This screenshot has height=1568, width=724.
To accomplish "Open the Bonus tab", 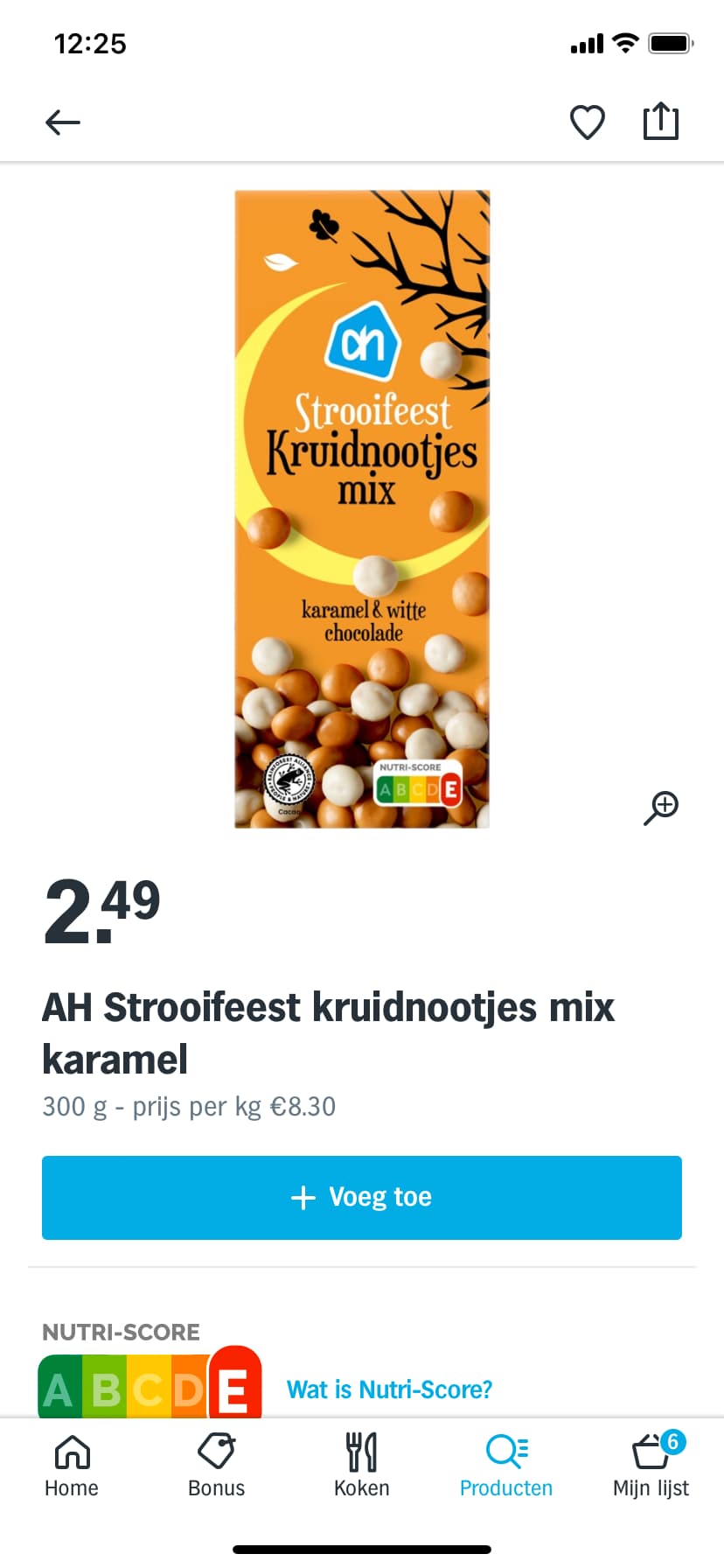I will [x=217, y=1466].
